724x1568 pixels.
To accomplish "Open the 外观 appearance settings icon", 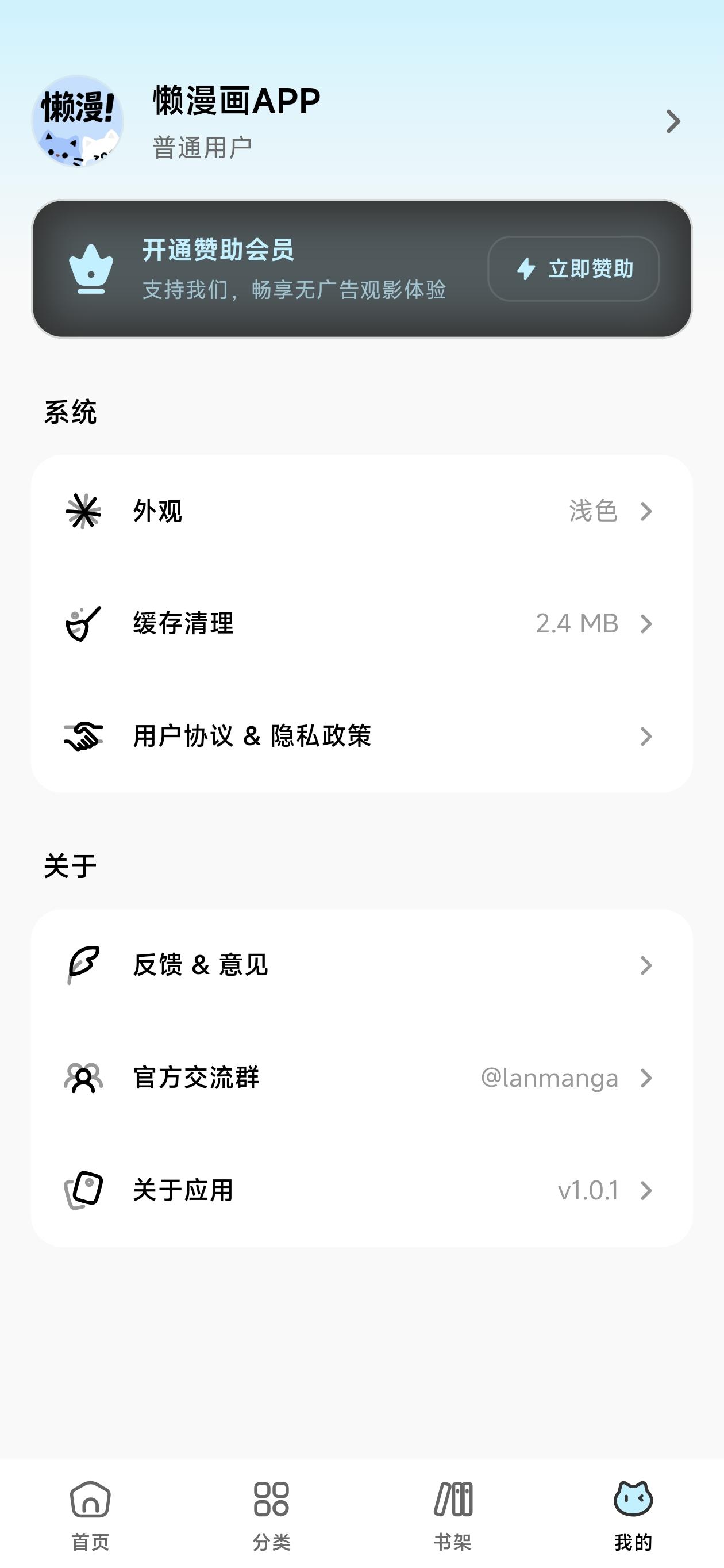I will coord(84,511).
